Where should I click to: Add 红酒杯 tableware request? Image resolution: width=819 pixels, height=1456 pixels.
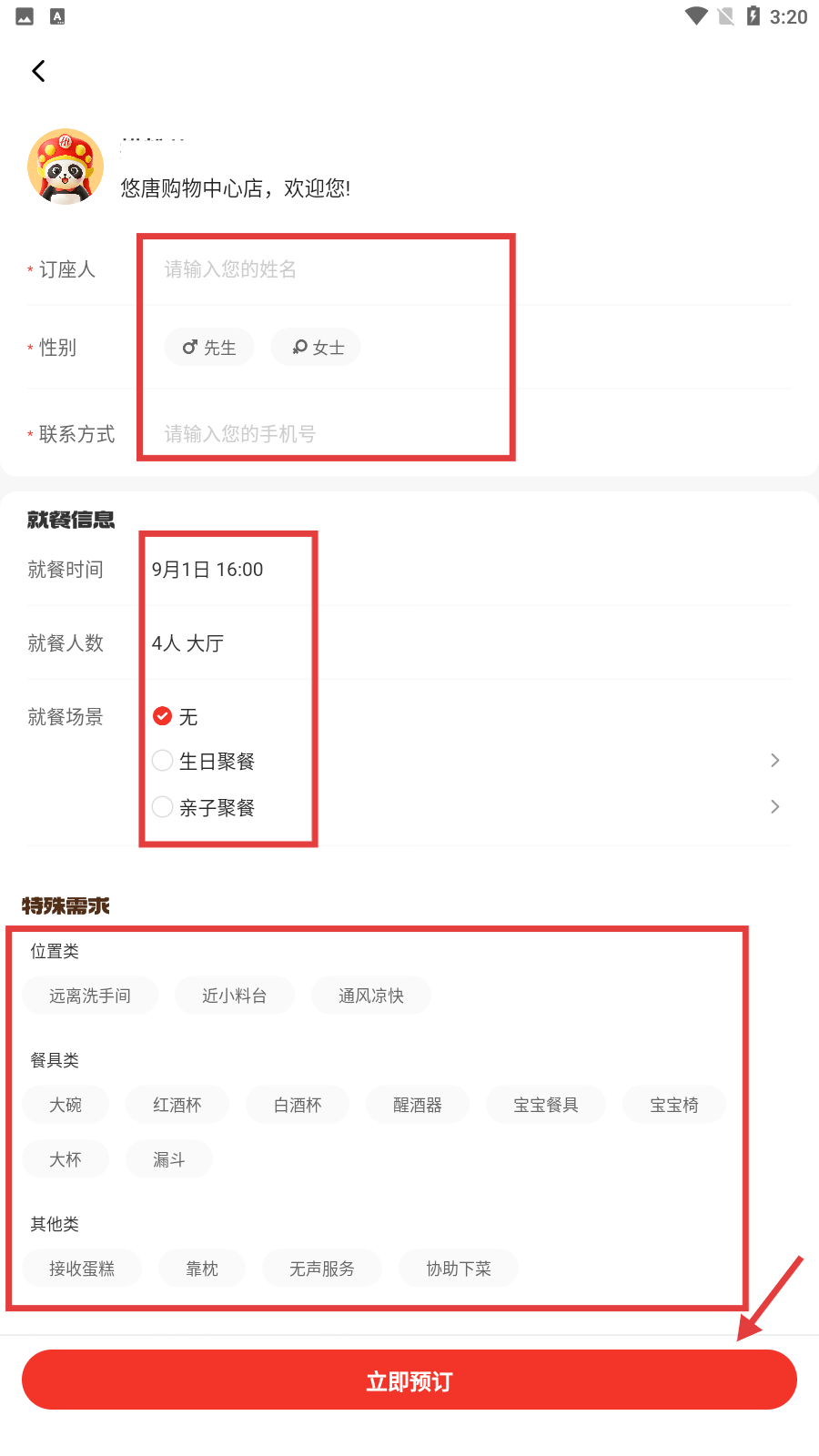[x=177, y=1105]
